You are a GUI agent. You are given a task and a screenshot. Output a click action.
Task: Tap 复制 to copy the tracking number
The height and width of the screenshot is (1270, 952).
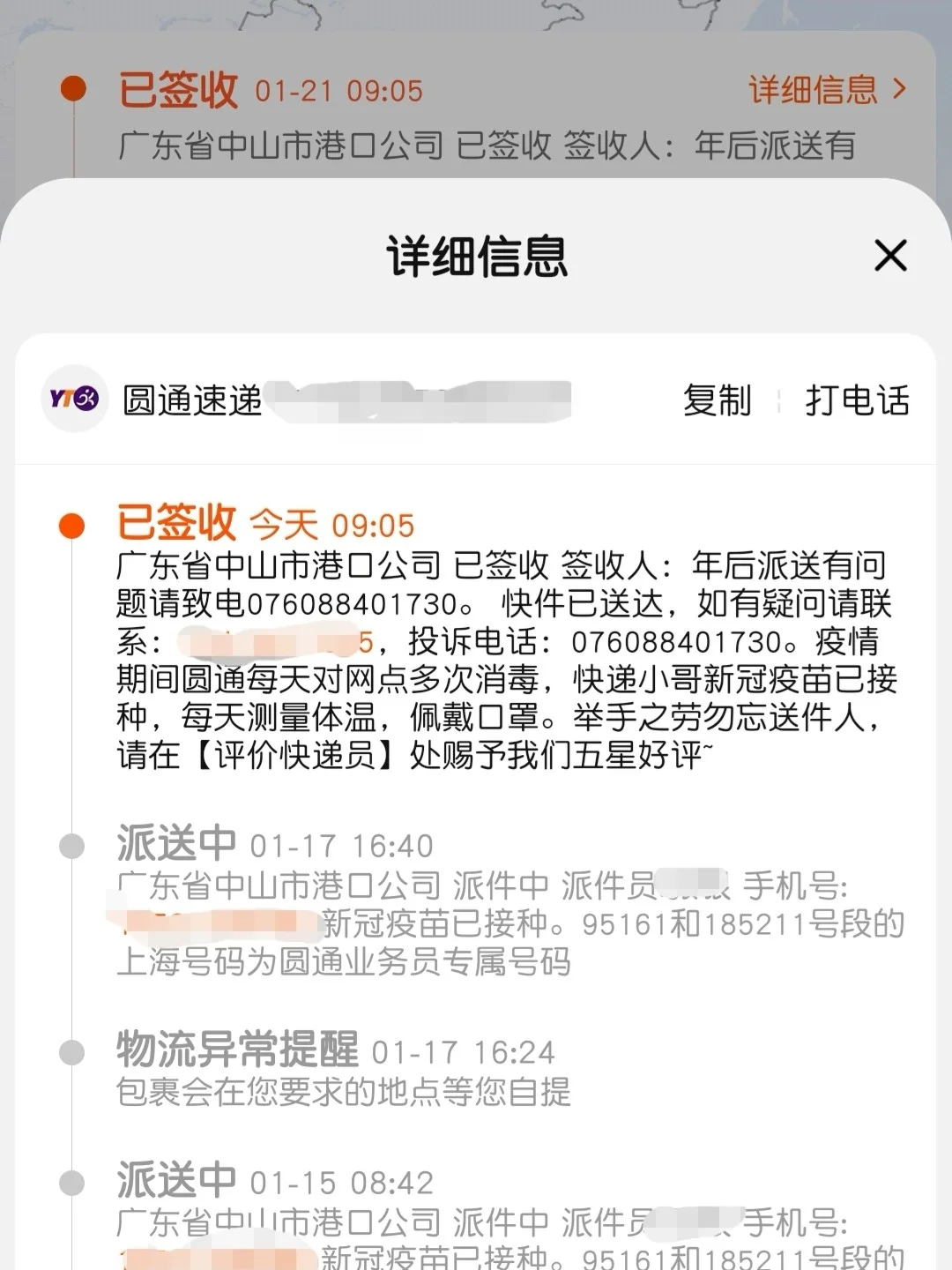pyautogui.click(x=716, y=400)
